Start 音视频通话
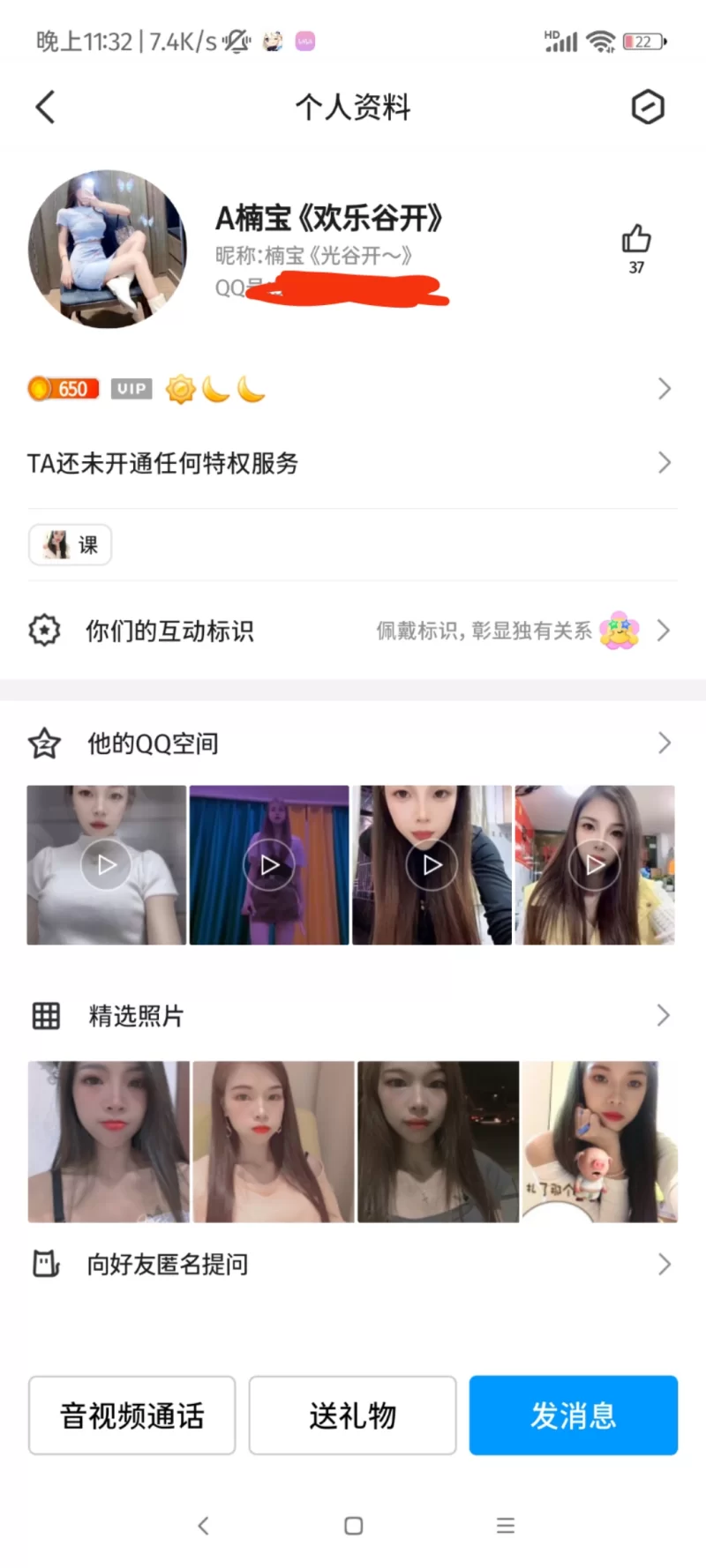 pos(132,1415)
